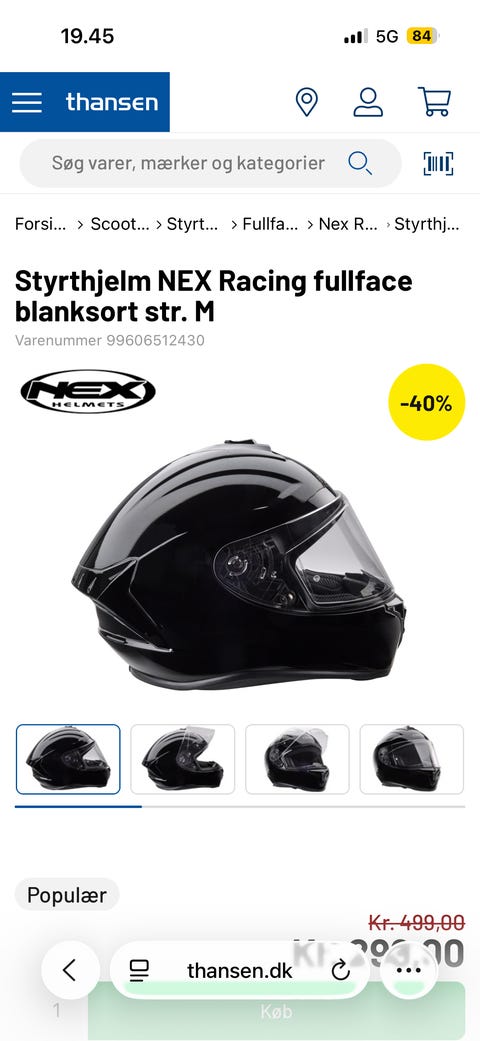
Task: Open the hamburger menu
Action: click(x=27, y=102)
